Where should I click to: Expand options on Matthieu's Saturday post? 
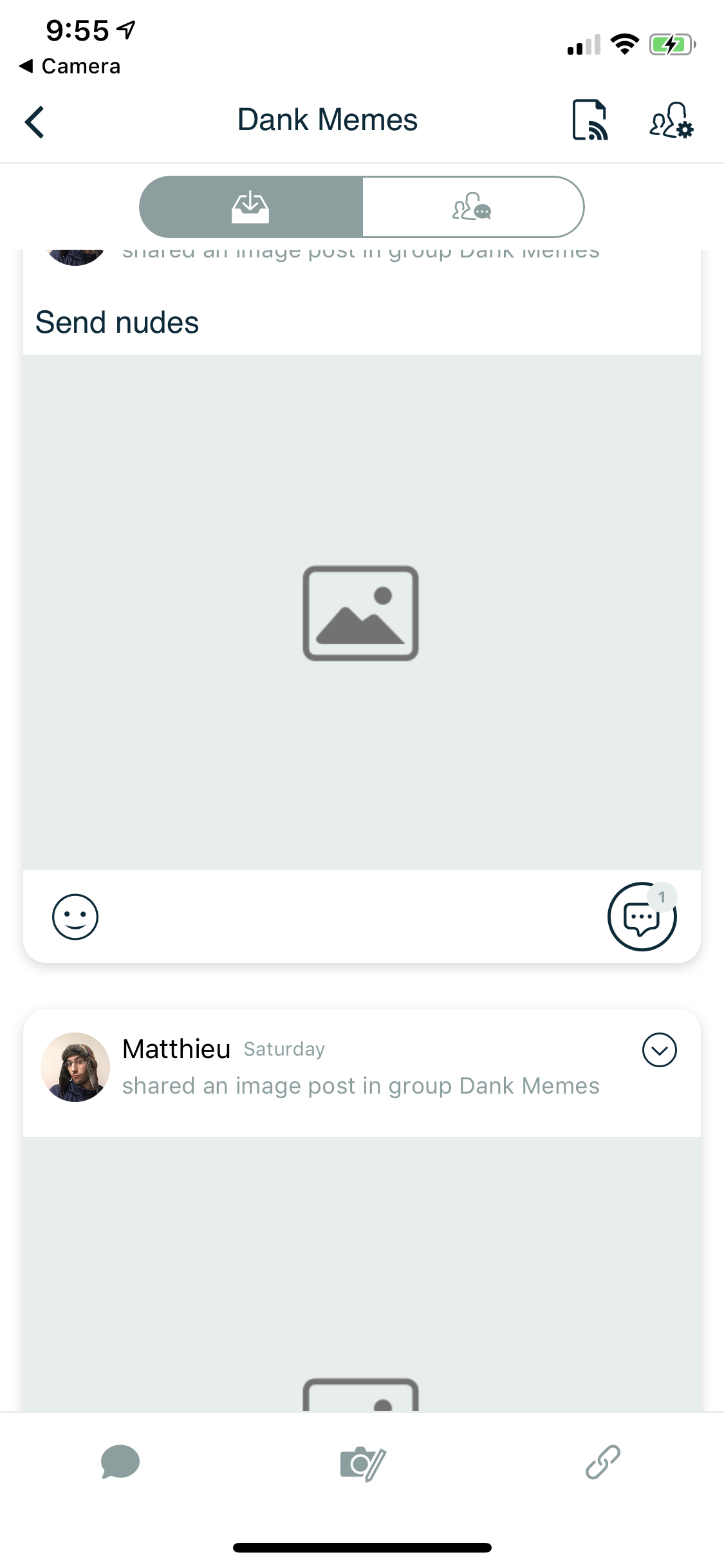660,1050
